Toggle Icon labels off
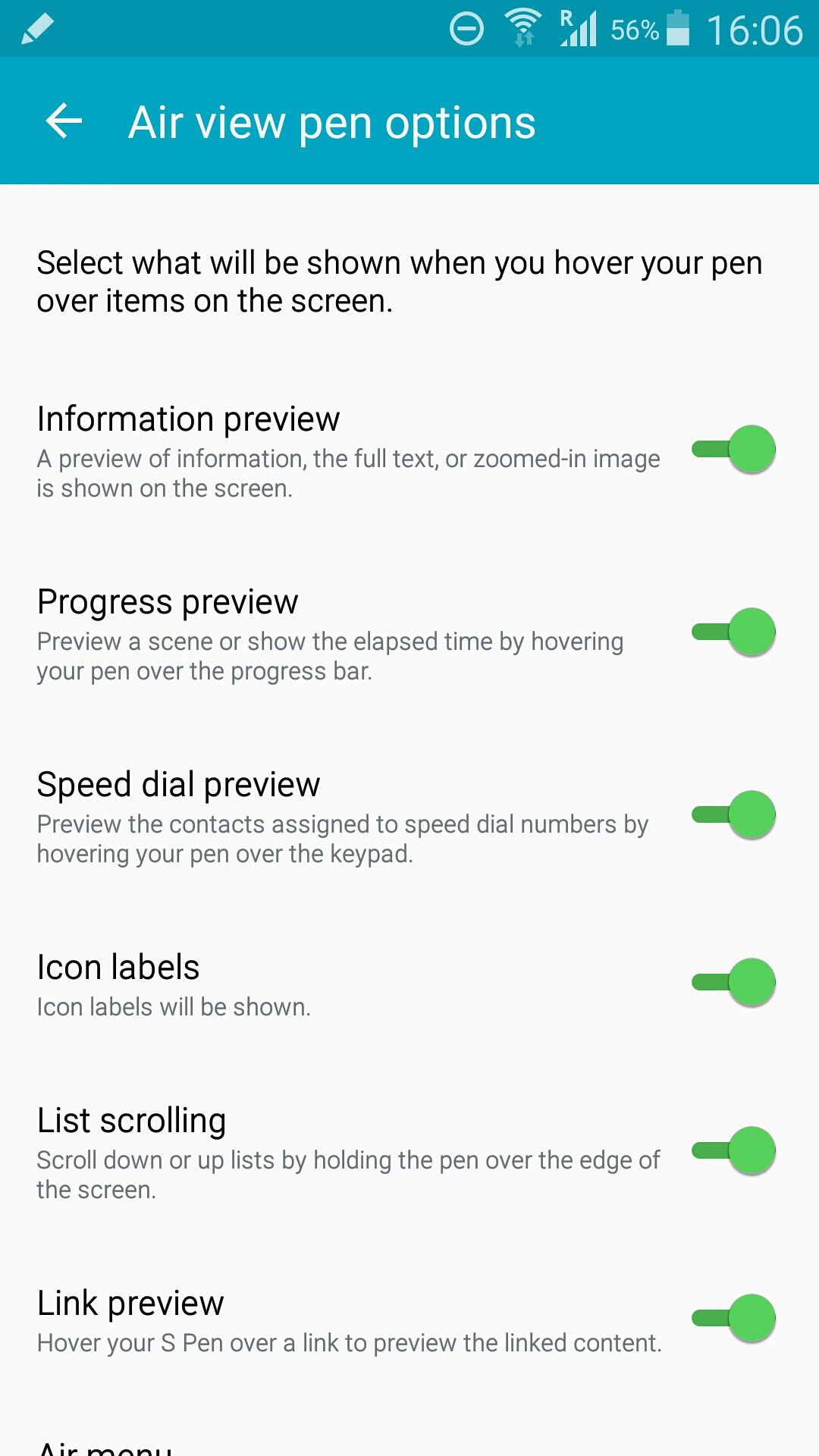Screen dimensions: 819x1456 tap(733, 982)
